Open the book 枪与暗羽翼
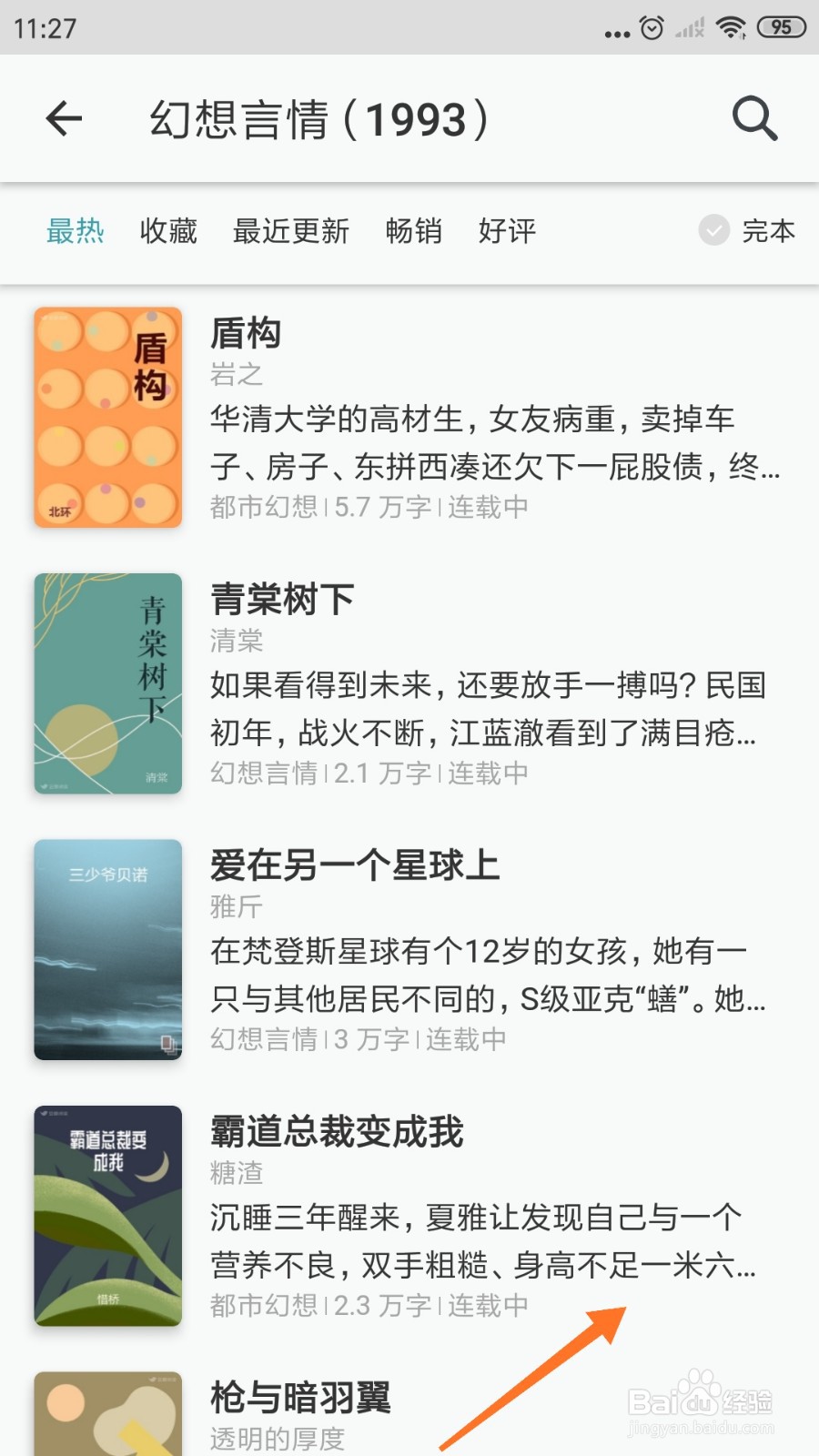819x1456 pixels. tap(299, 1399)
